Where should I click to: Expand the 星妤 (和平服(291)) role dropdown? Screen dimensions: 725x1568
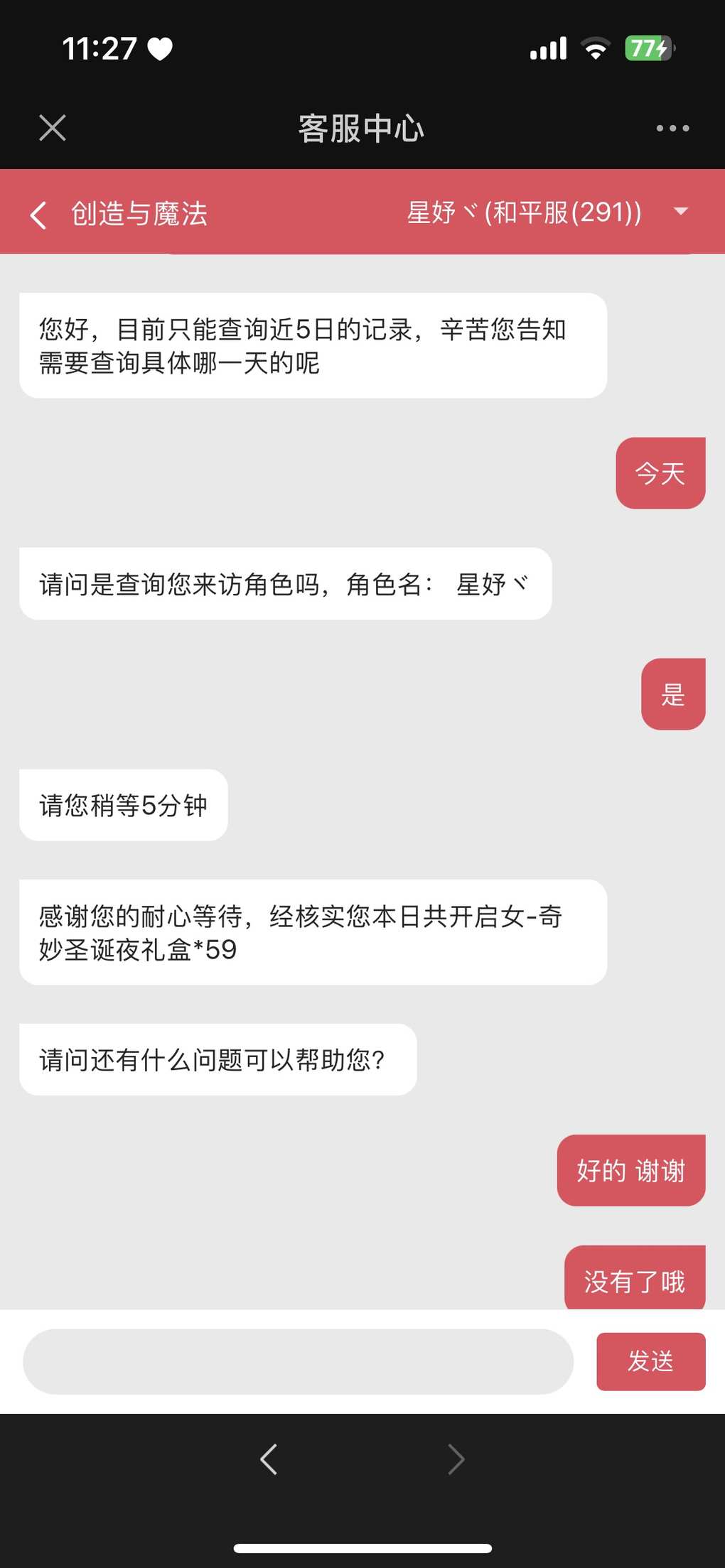pyautogui.click(x=681, y=212)
